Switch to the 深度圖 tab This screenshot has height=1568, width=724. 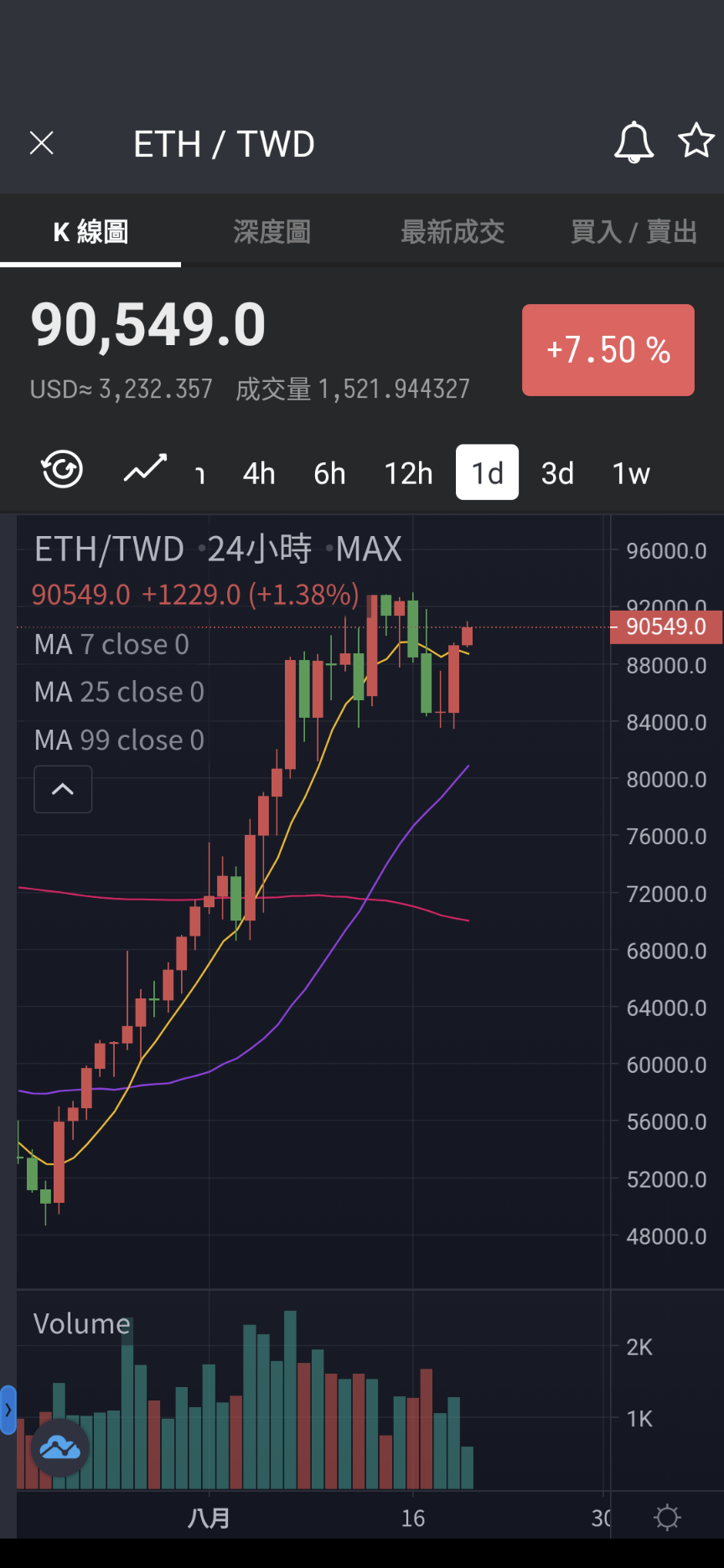click(x=271, y=231)
